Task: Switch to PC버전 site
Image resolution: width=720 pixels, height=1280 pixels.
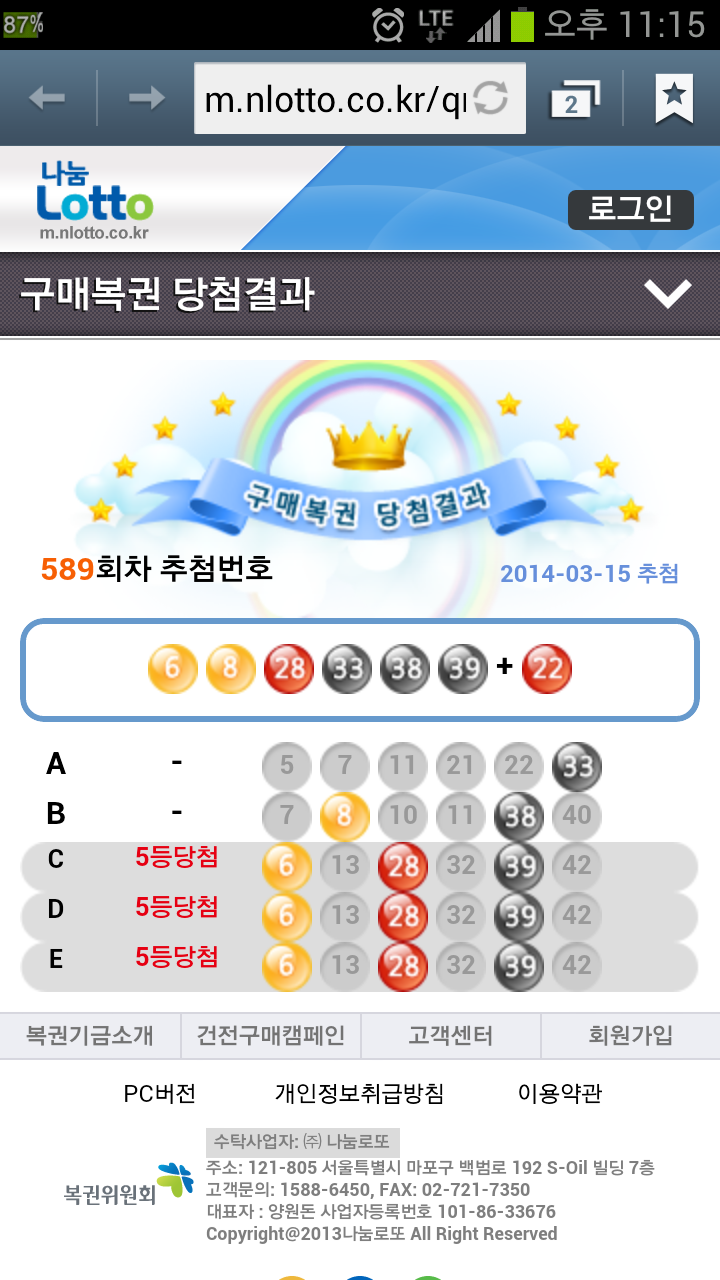Action: tap(160, 1094)
